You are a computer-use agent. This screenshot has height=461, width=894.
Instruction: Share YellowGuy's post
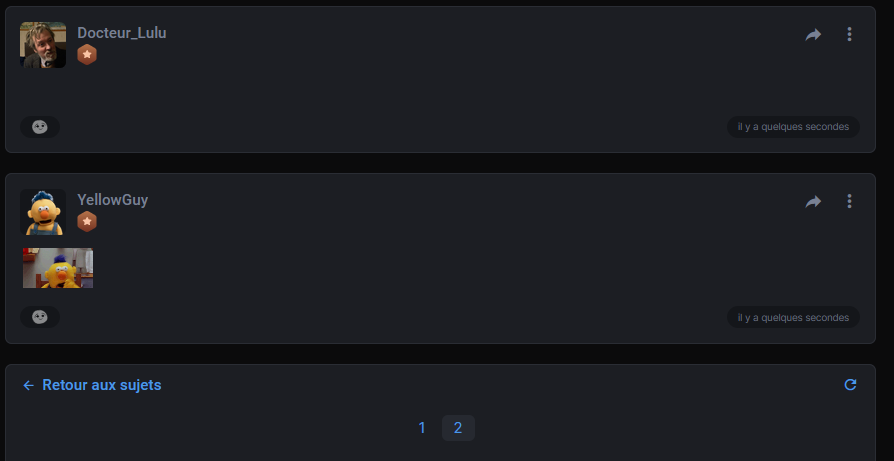pos(813,201)
